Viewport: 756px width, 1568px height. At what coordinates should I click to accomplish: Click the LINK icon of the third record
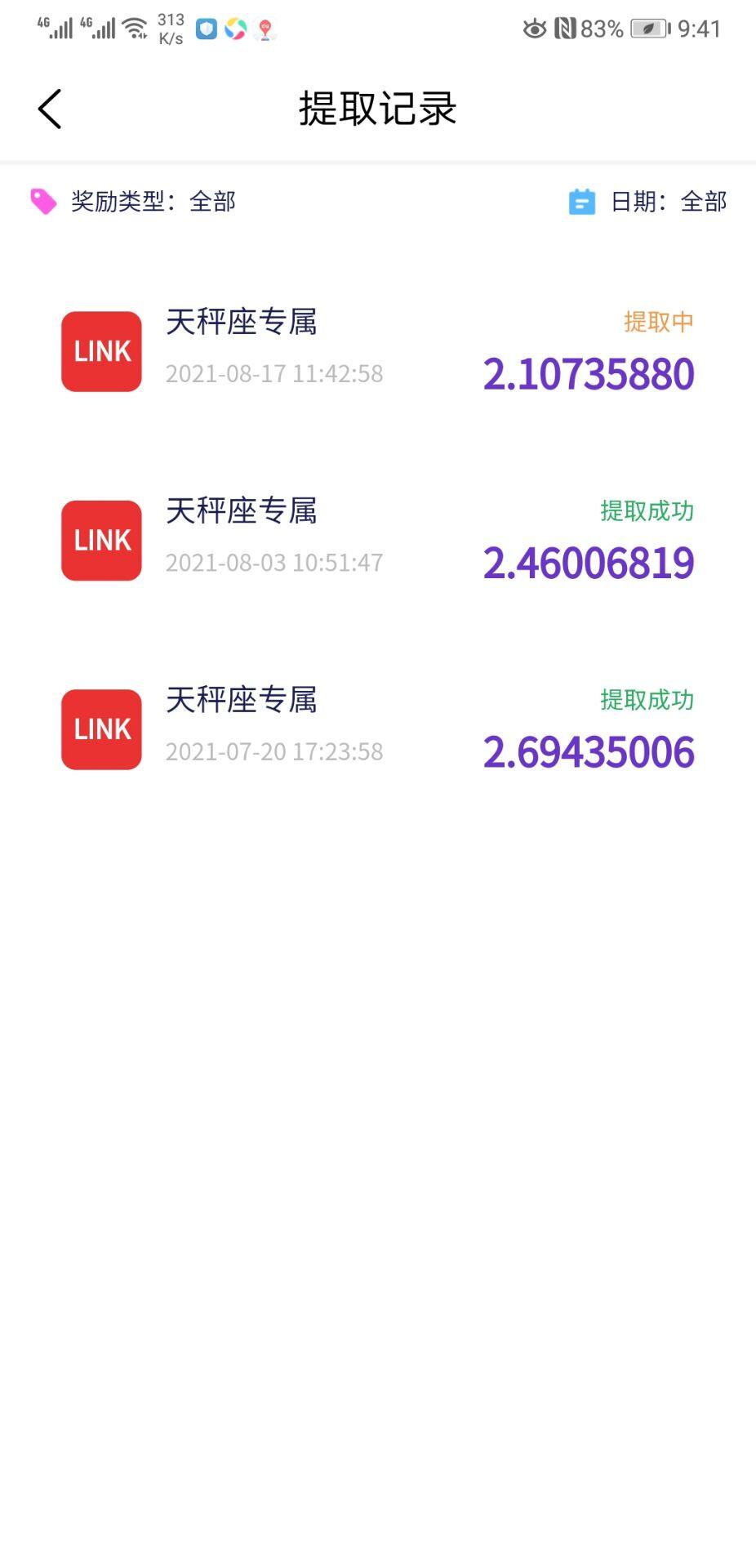click(100, 730)
